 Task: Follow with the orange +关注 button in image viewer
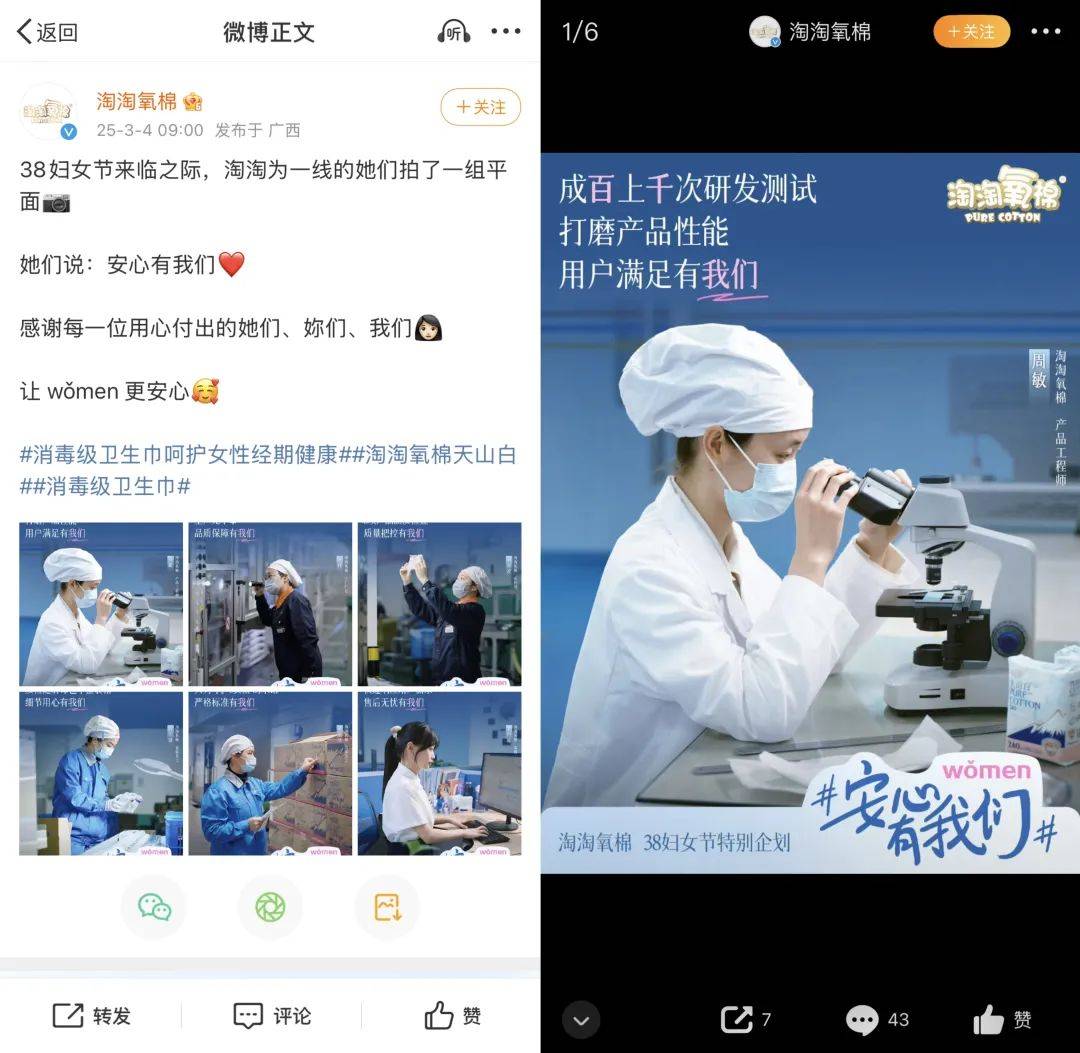(x=971, y=32)
